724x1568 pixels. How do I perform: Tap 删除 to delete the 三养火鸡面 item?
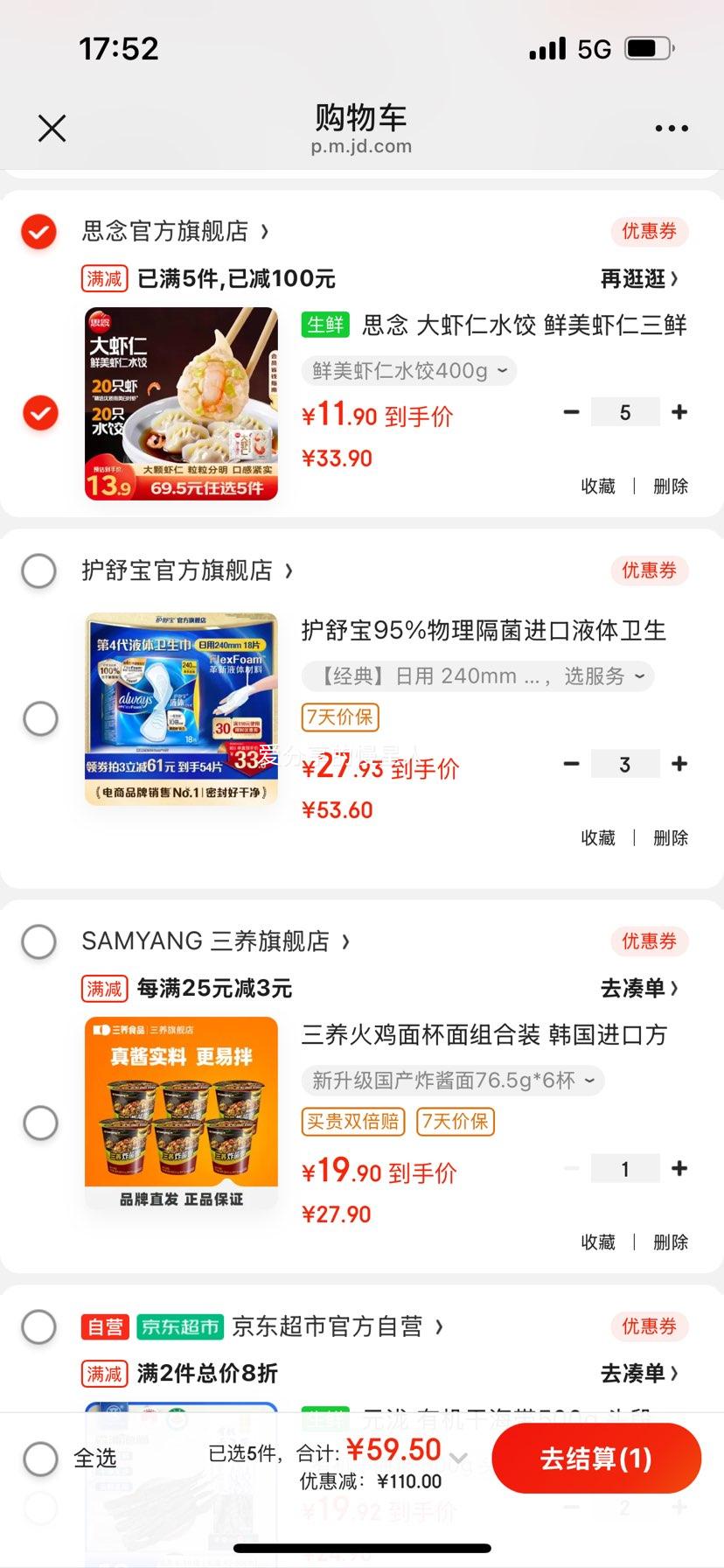(x=669, y=1242)
